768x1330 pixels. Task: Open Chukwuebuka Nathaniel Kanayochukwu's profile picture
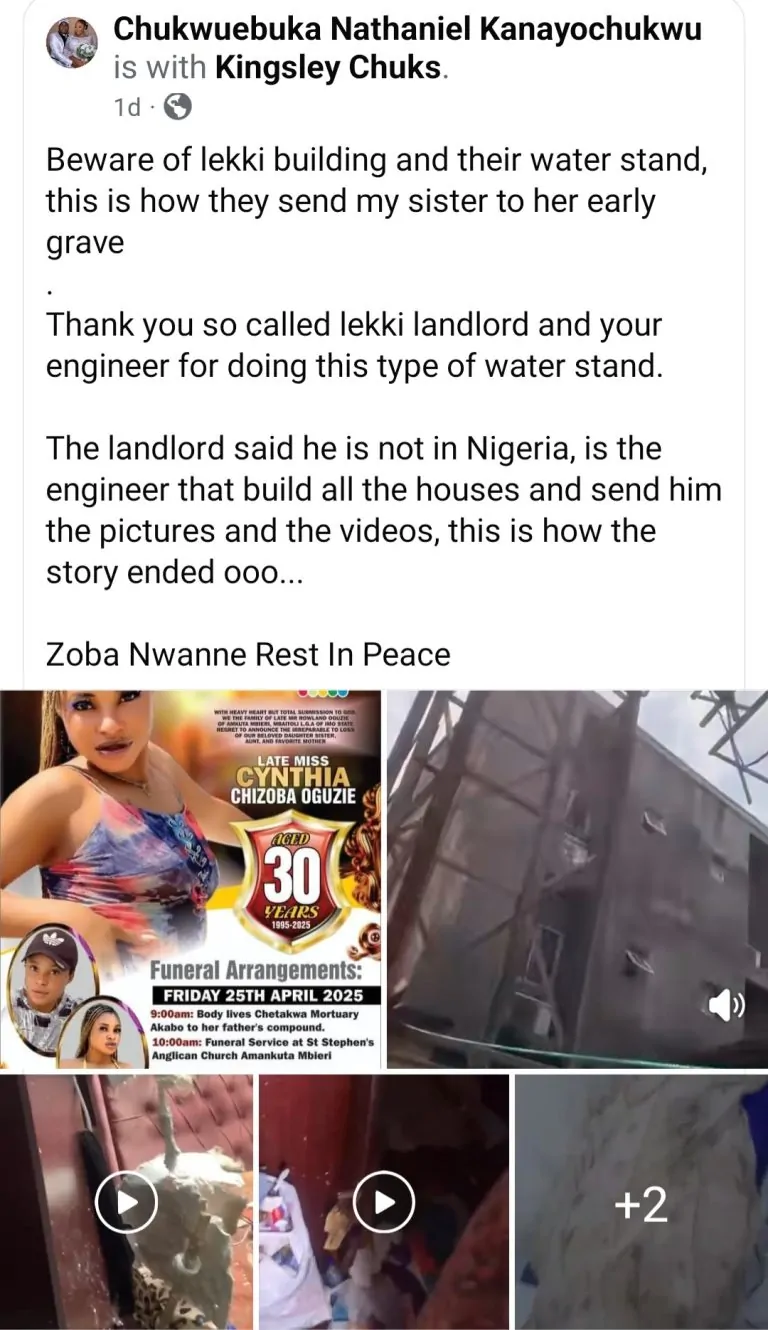71,44
